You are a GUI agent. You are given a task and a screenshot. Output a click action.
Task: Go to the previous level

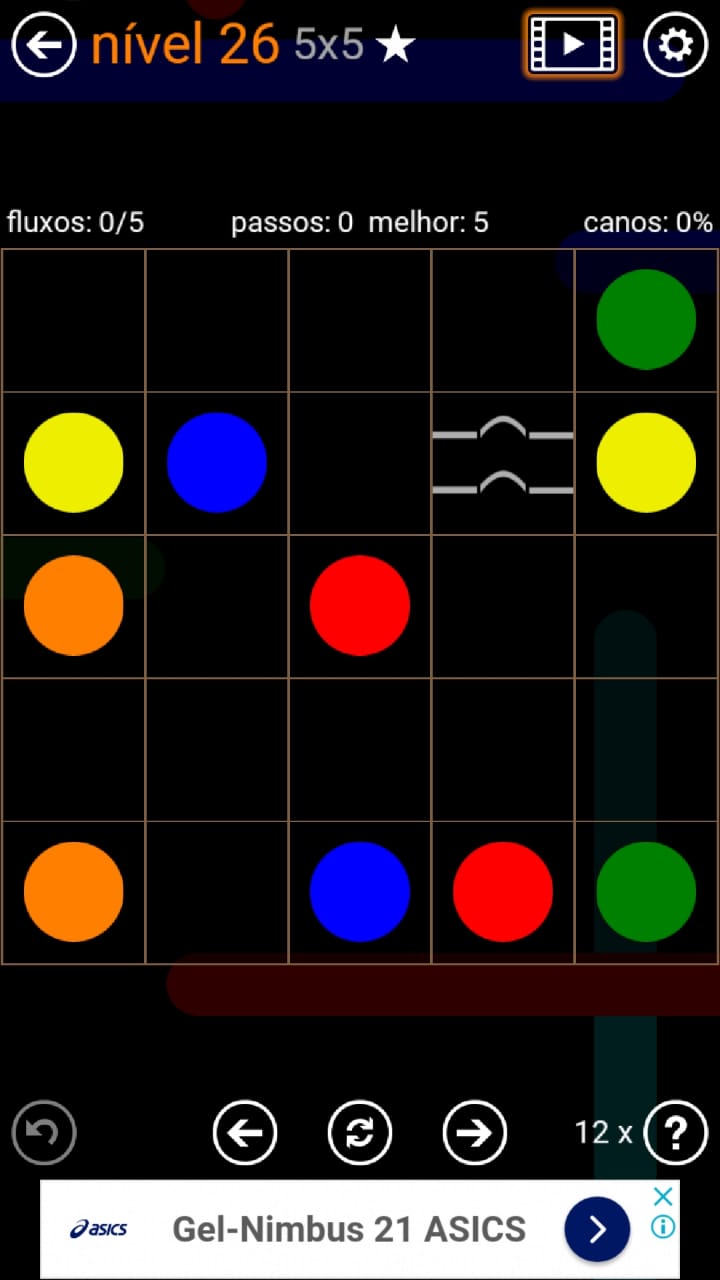(x=245, y=1132)
